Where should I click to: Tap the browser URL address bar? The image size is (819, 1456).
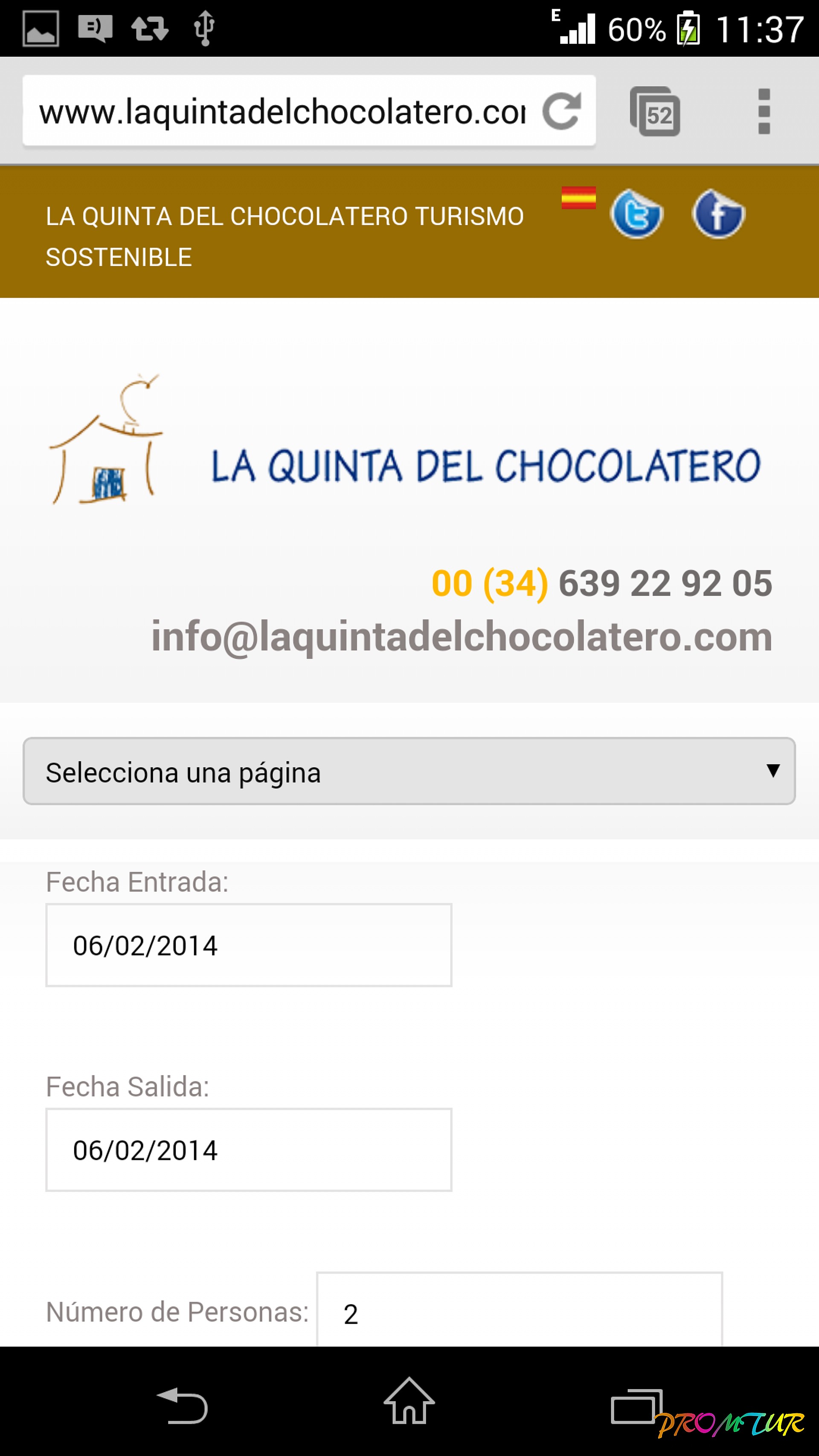(x=283, y=111)
